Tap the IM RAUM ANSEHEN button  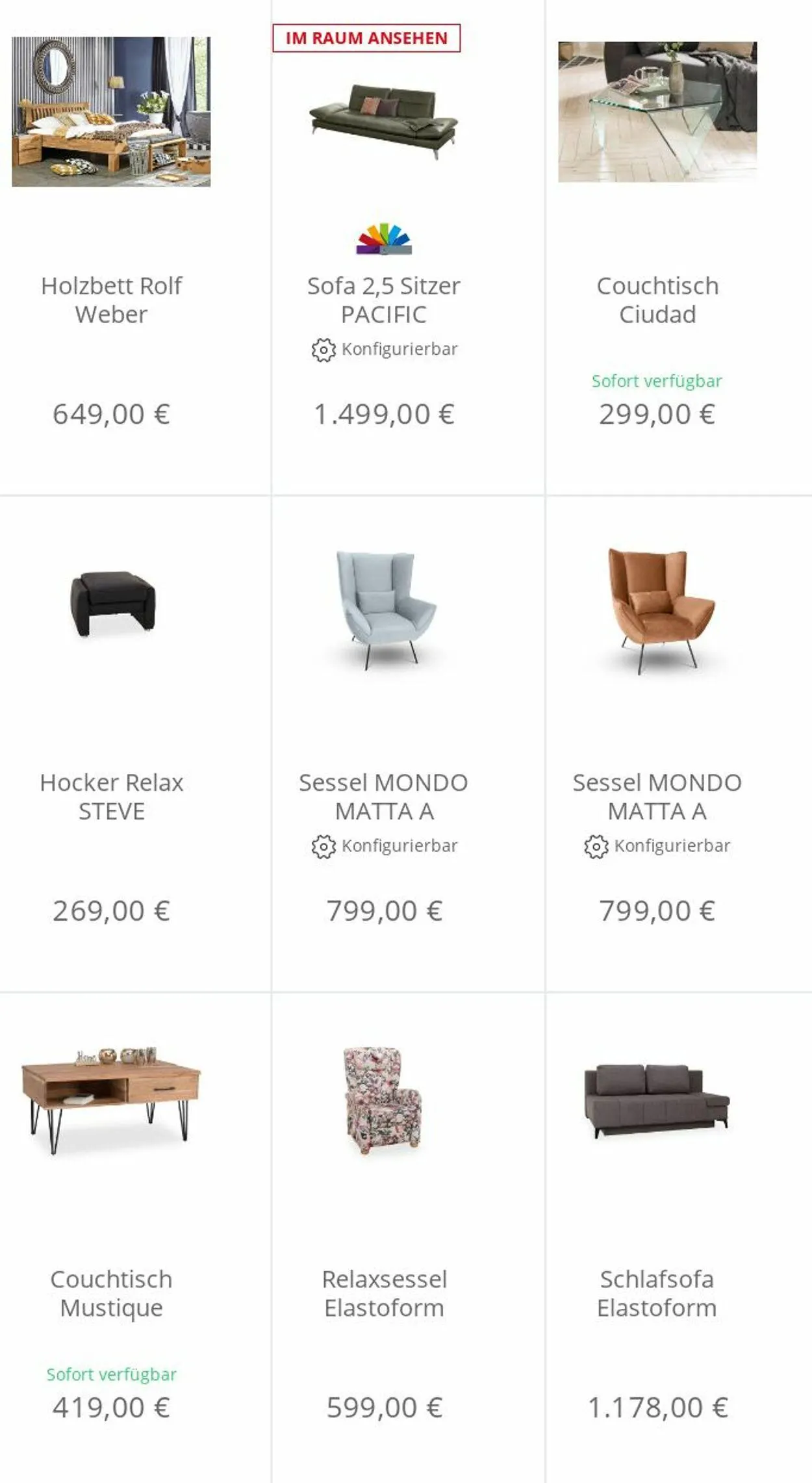coord(366,38)
